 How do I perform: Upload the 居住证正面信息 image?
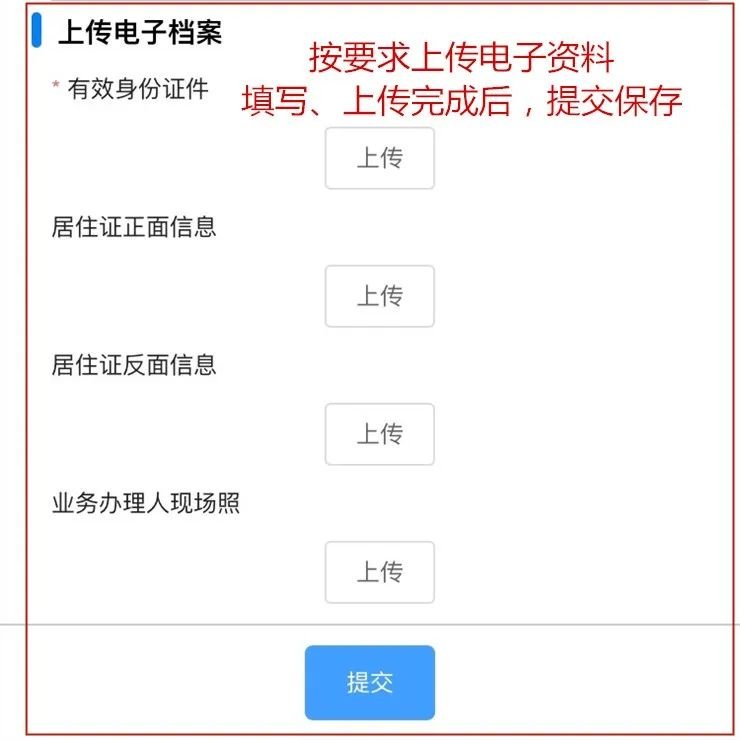point(380,296)
